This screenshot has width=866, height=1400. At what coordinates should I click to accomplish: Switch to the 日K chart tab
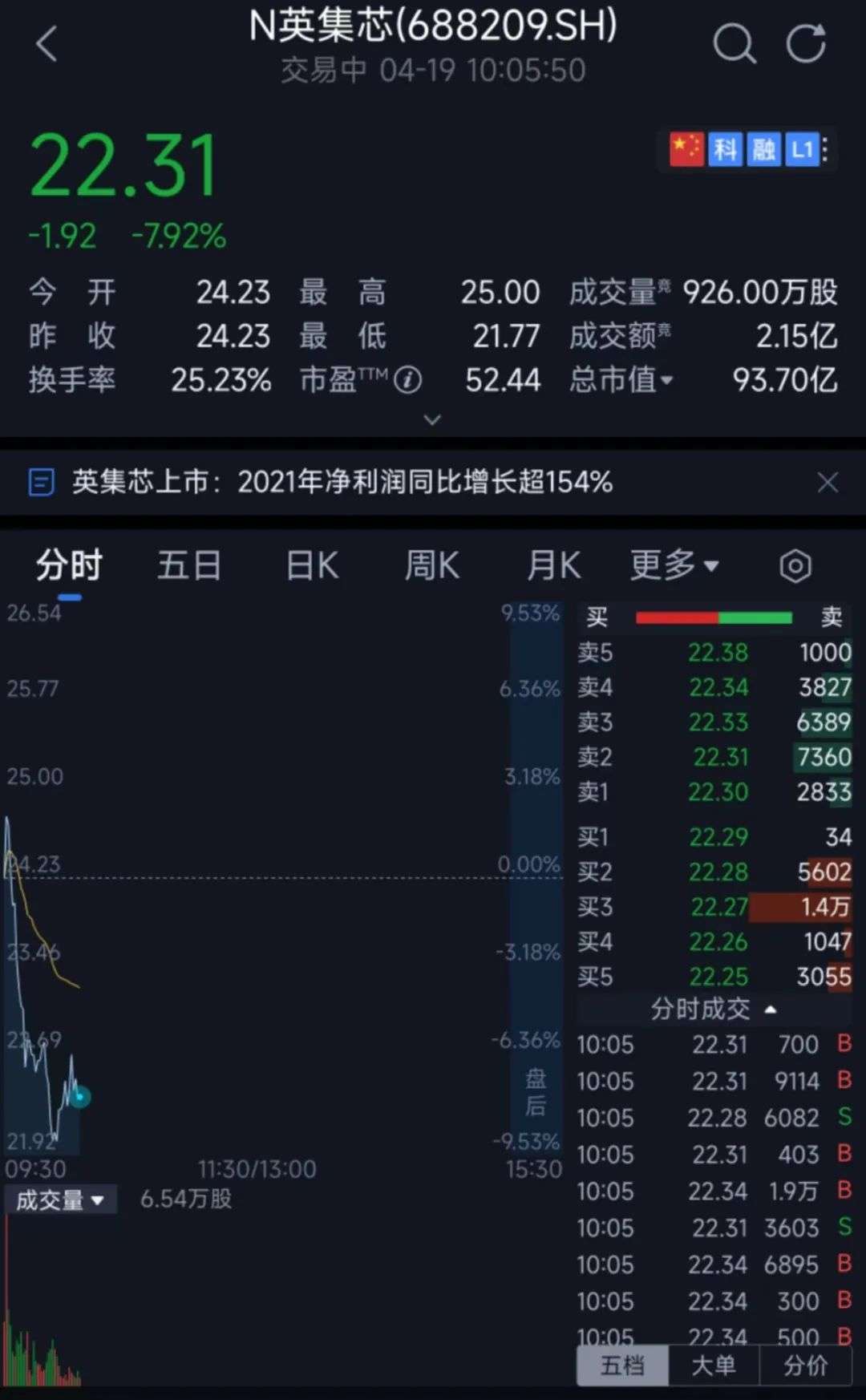312,565
